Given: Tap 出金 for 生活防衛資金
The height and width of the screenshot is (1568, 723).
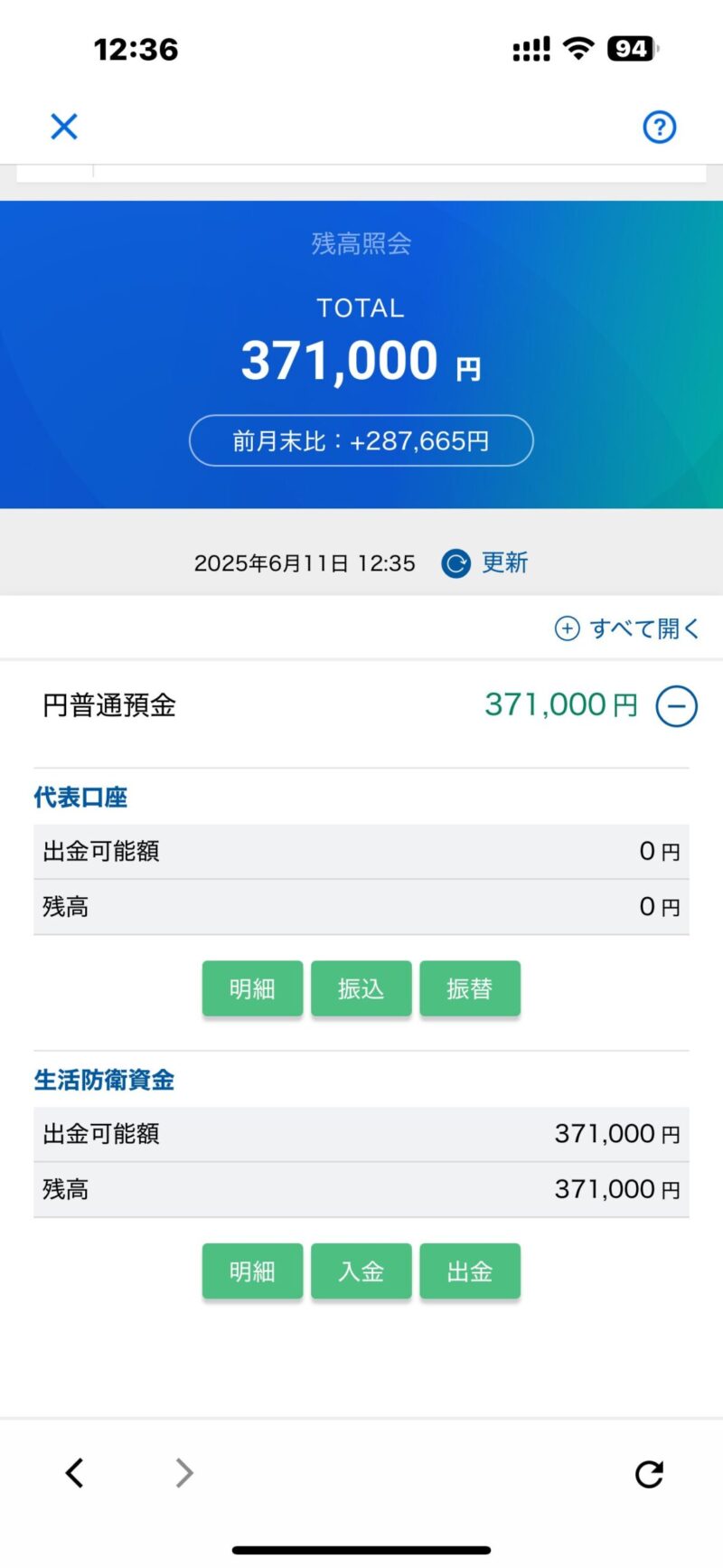Looking at the screenshot, I should pos(469,1271).
